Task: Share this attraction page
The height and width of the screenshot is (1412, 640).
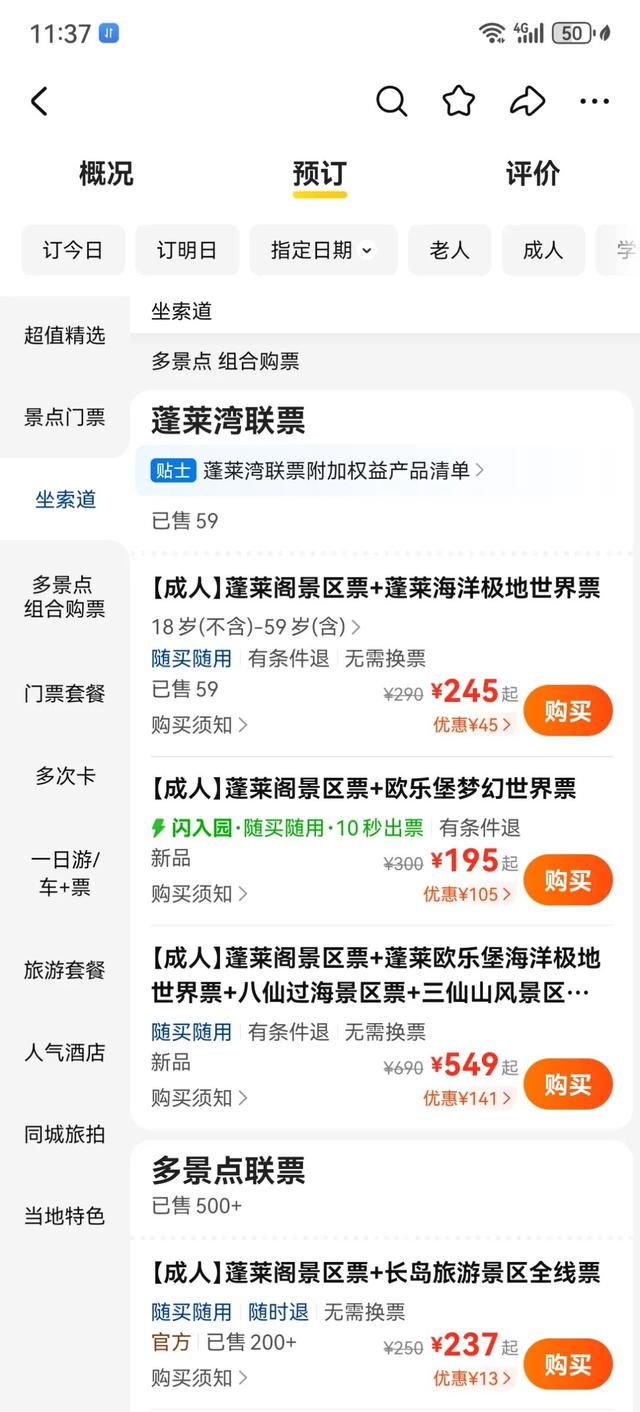Action: [x=527, y=101]
